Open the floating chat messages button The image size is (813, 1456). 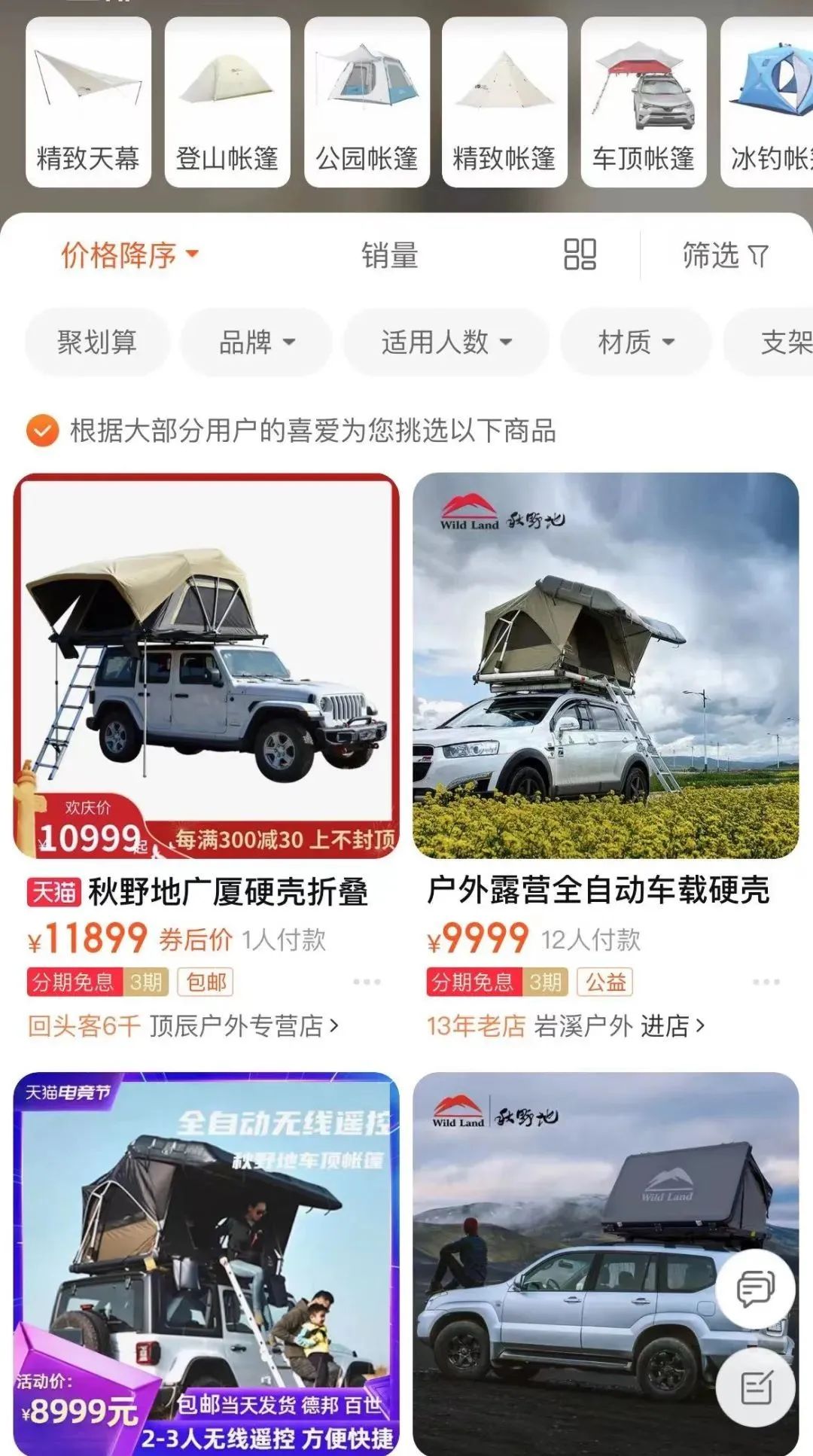(x=755, y=1288)
